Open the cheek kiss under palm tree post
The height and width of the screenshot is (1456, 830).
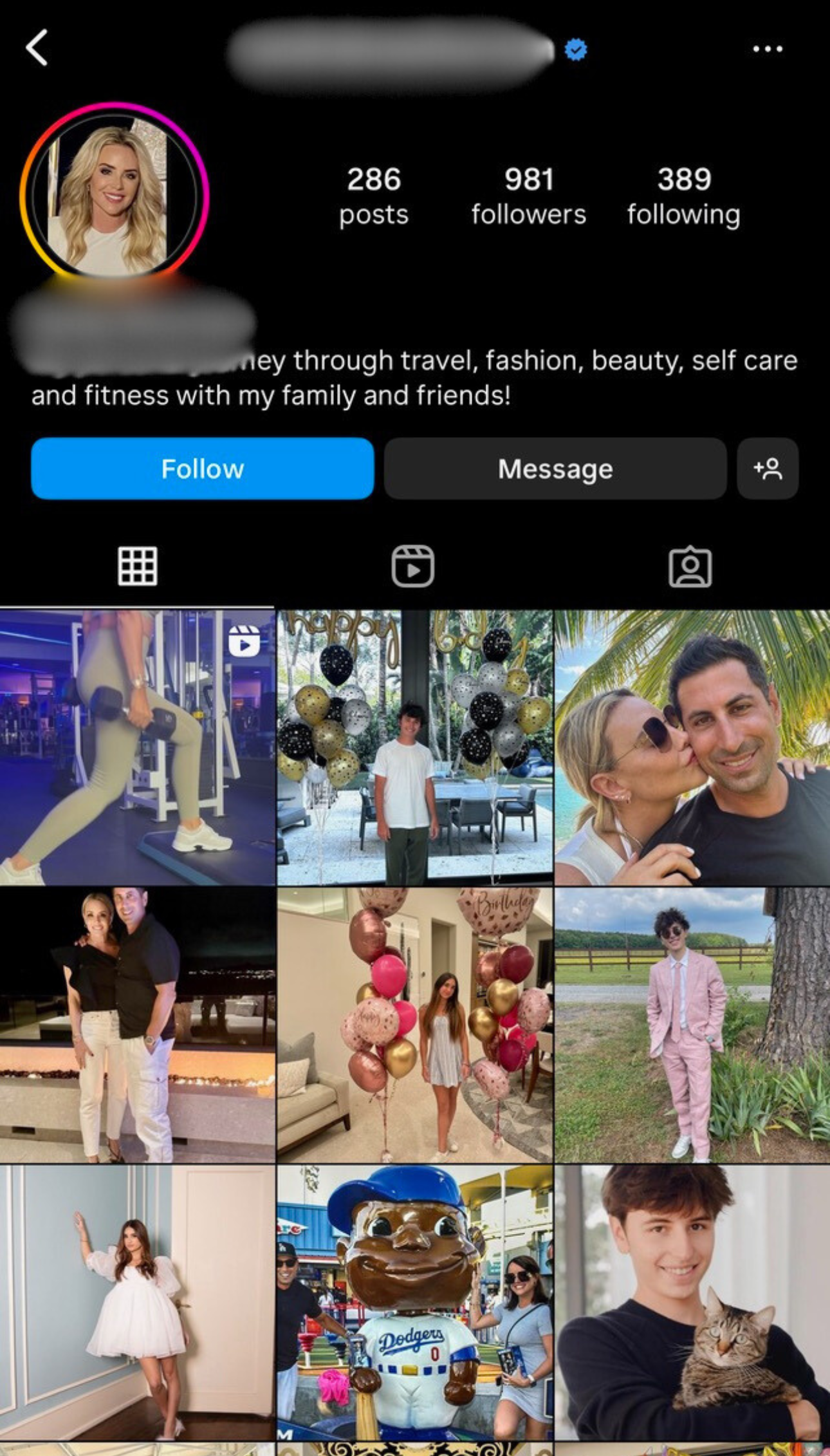[x=692, y=747]
